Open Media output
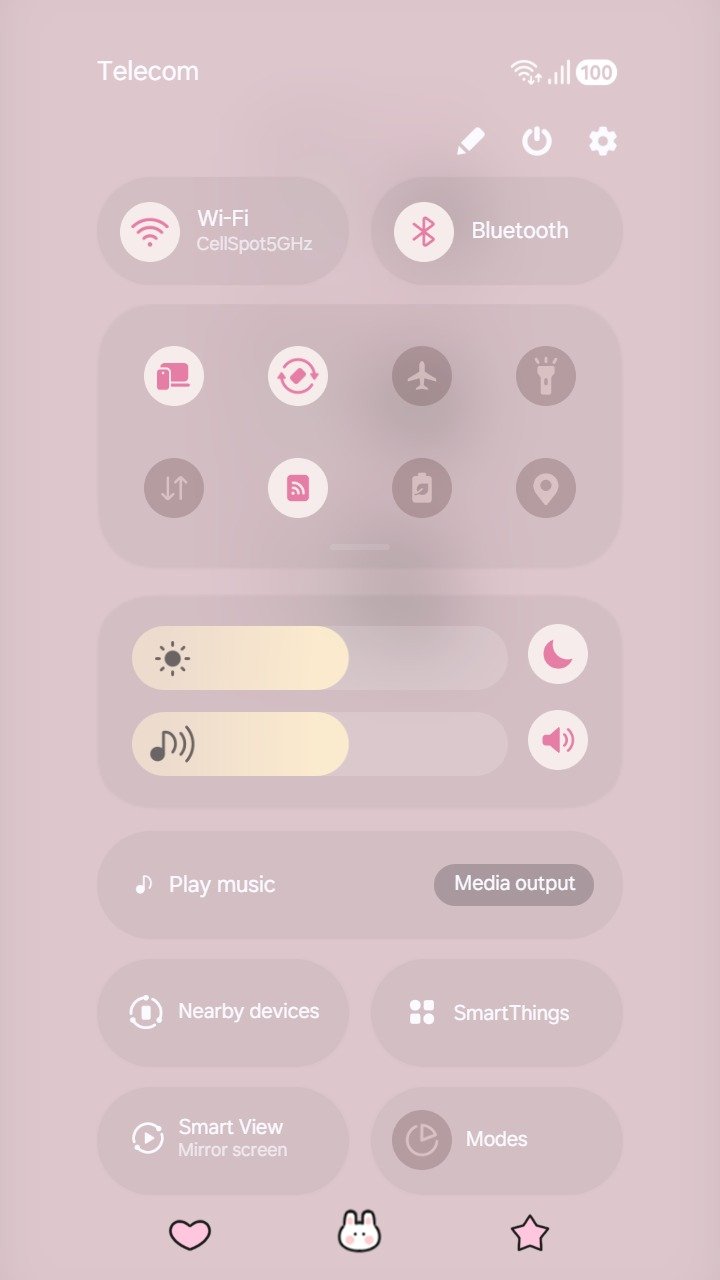 [514, 884]
